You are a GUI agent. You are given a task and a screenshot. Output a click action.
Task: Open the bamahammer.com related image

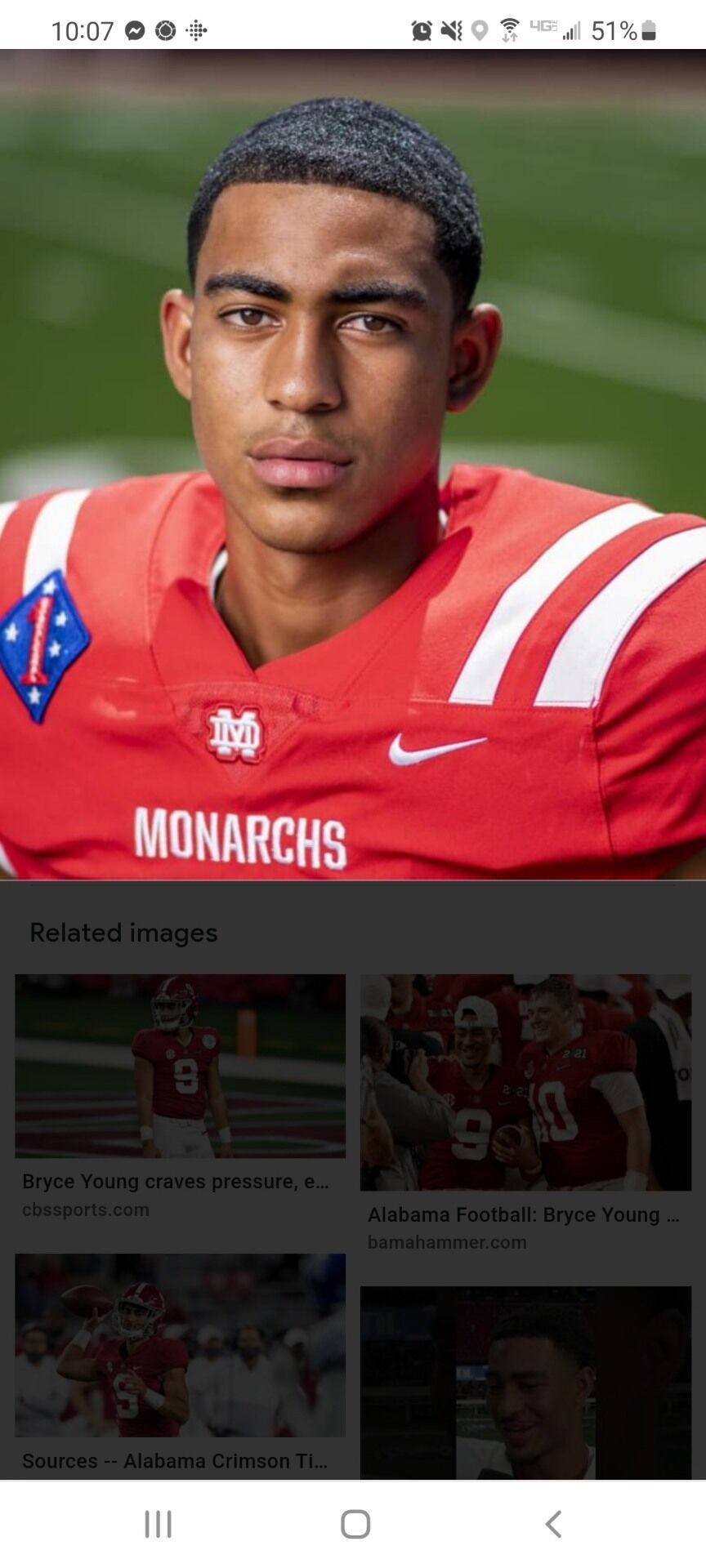point(525,1082)
